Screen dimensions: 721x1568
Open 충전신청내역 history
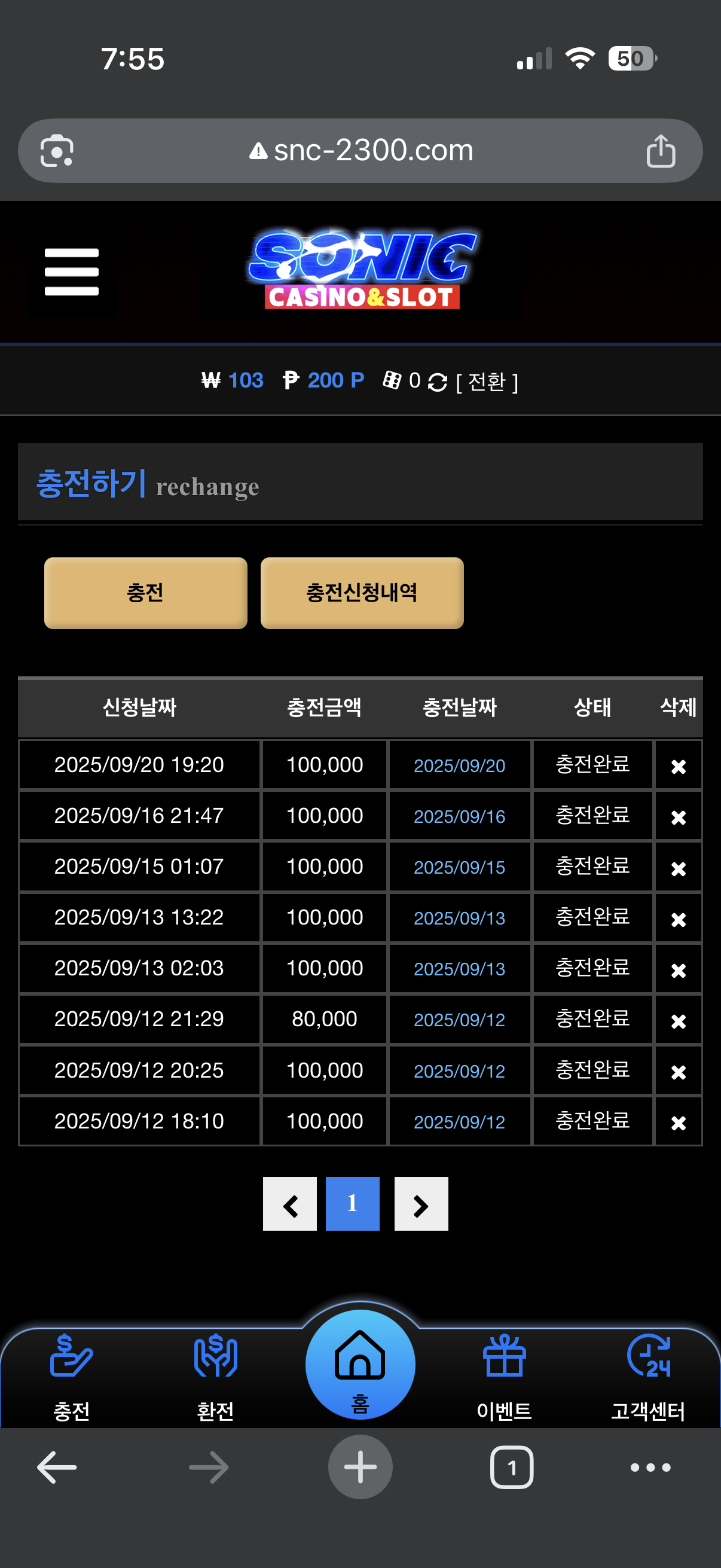tap(362, 592)
